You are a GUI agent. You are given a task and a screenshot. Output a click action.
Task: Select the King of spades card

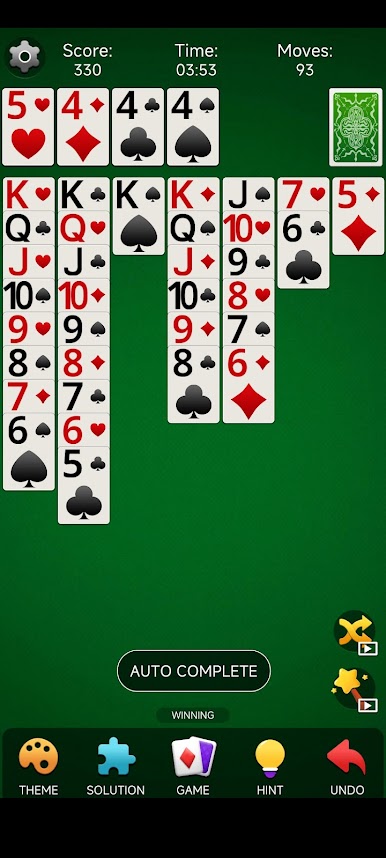point(139,216)
